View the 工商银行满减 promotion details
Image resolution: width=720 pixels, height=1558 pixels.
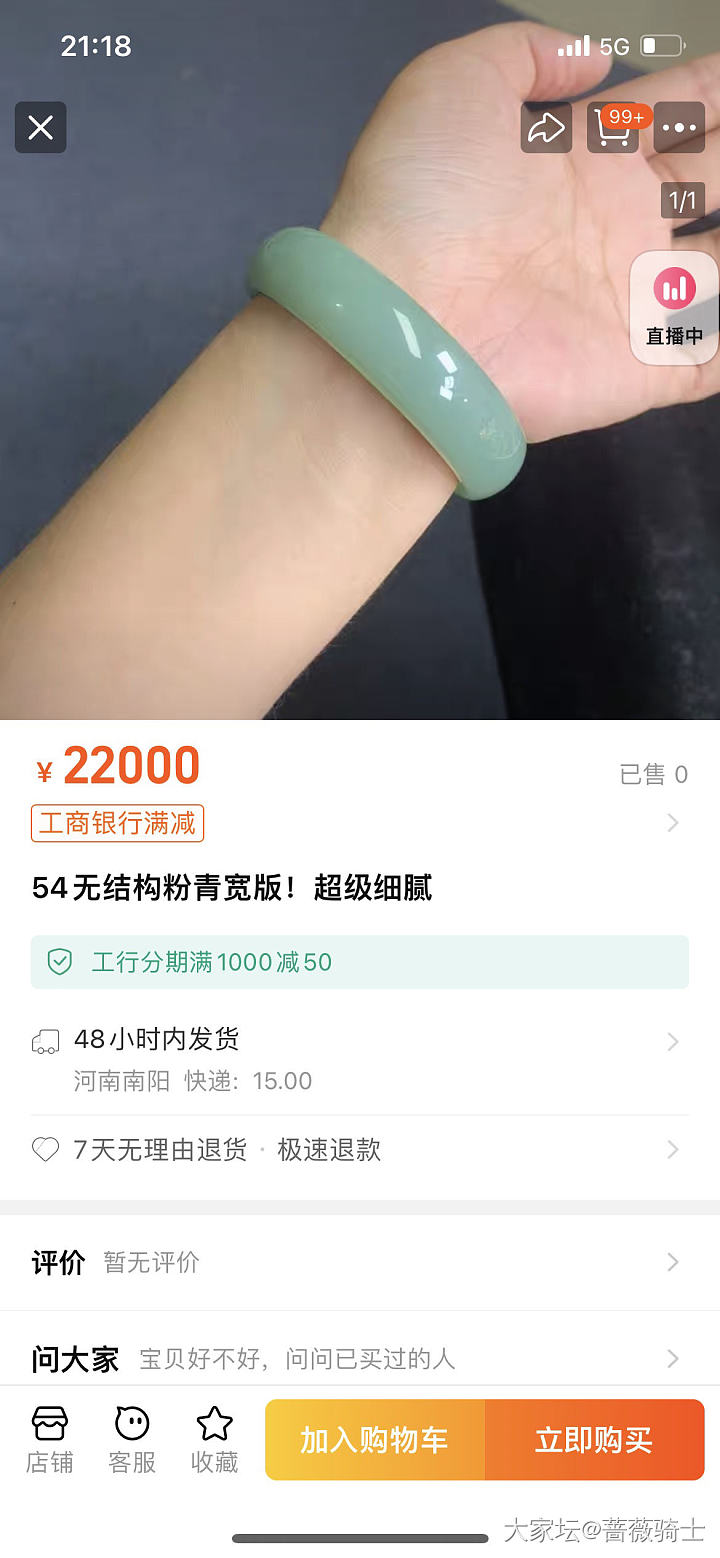tap(118, 823)
